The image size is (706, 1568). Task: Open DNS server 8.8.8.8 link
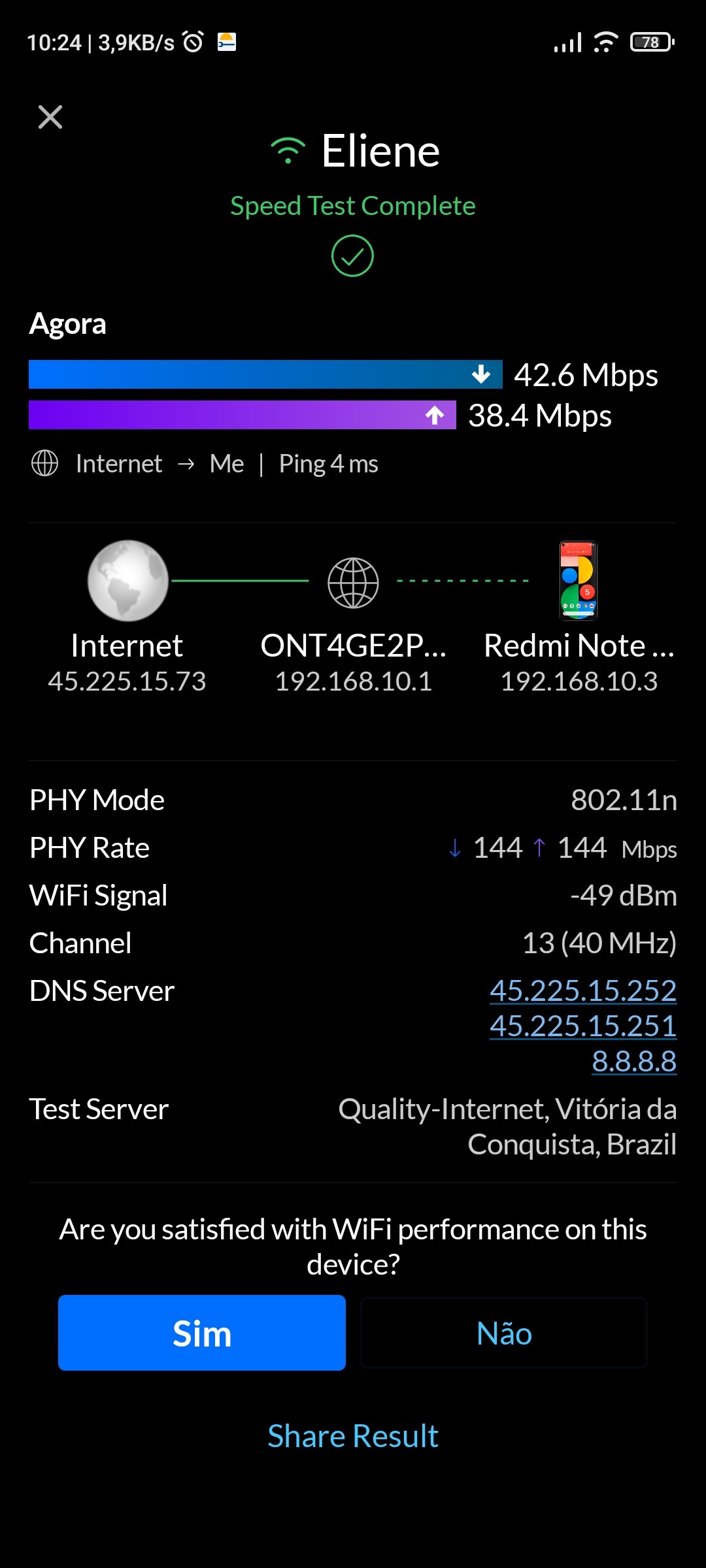click(633, 1061)
